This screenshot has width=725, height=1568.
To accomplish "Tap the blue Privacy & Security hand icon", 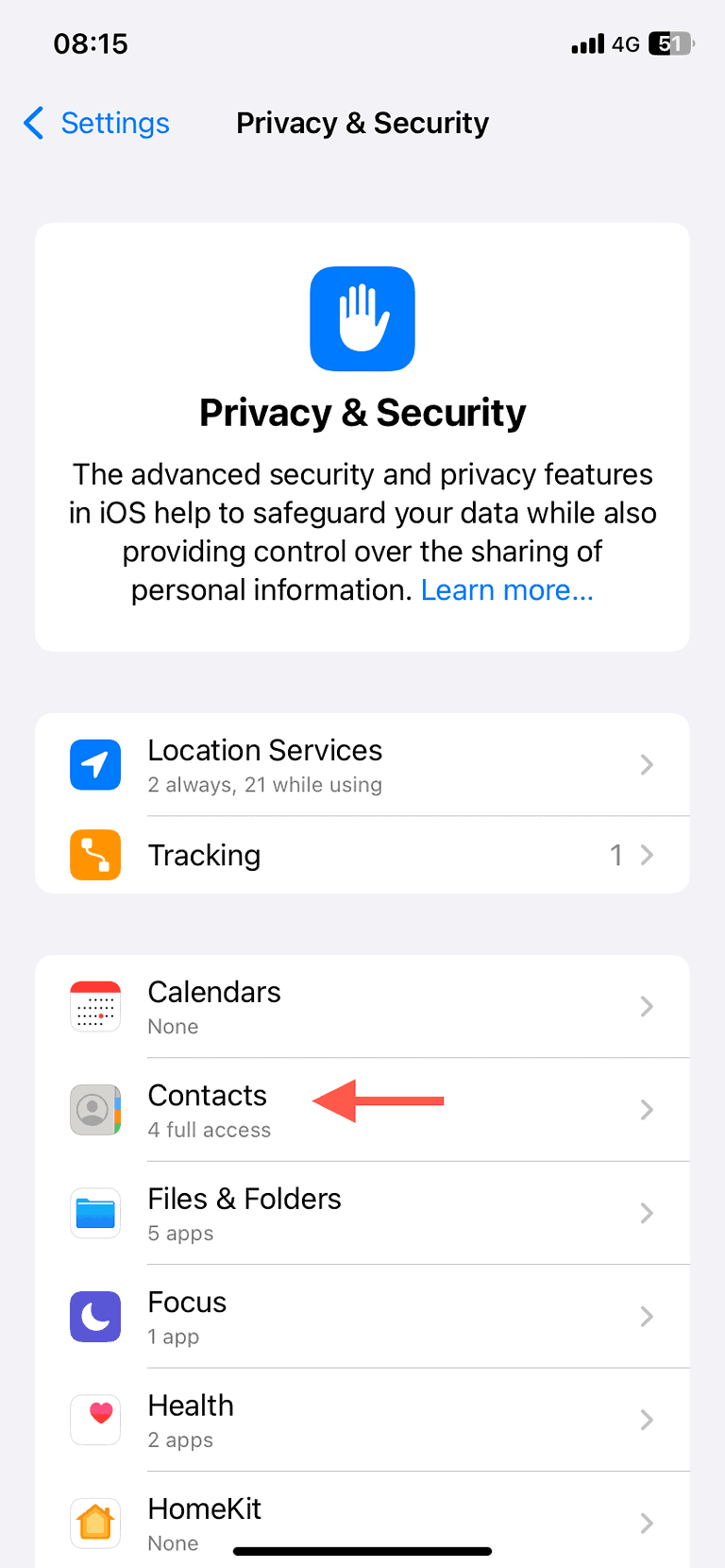I will click(362, 318).
